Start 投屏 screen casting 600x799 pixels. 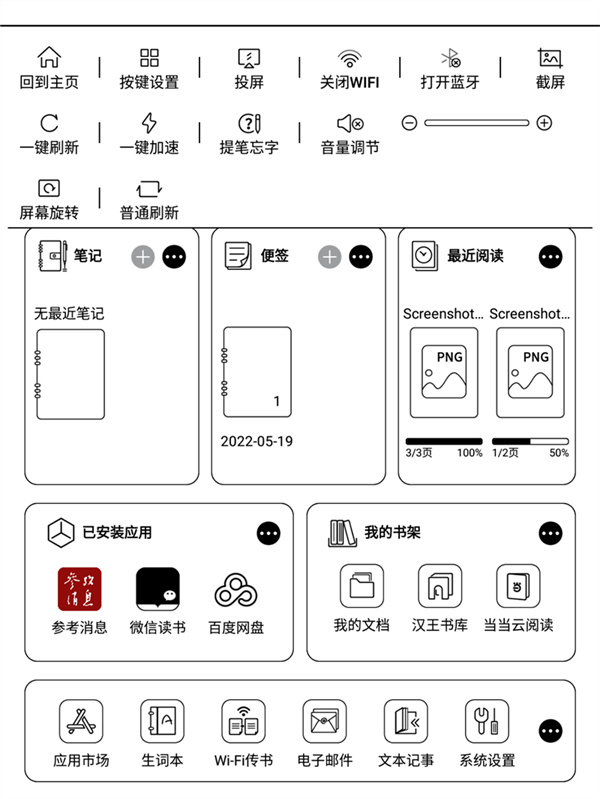249,68
